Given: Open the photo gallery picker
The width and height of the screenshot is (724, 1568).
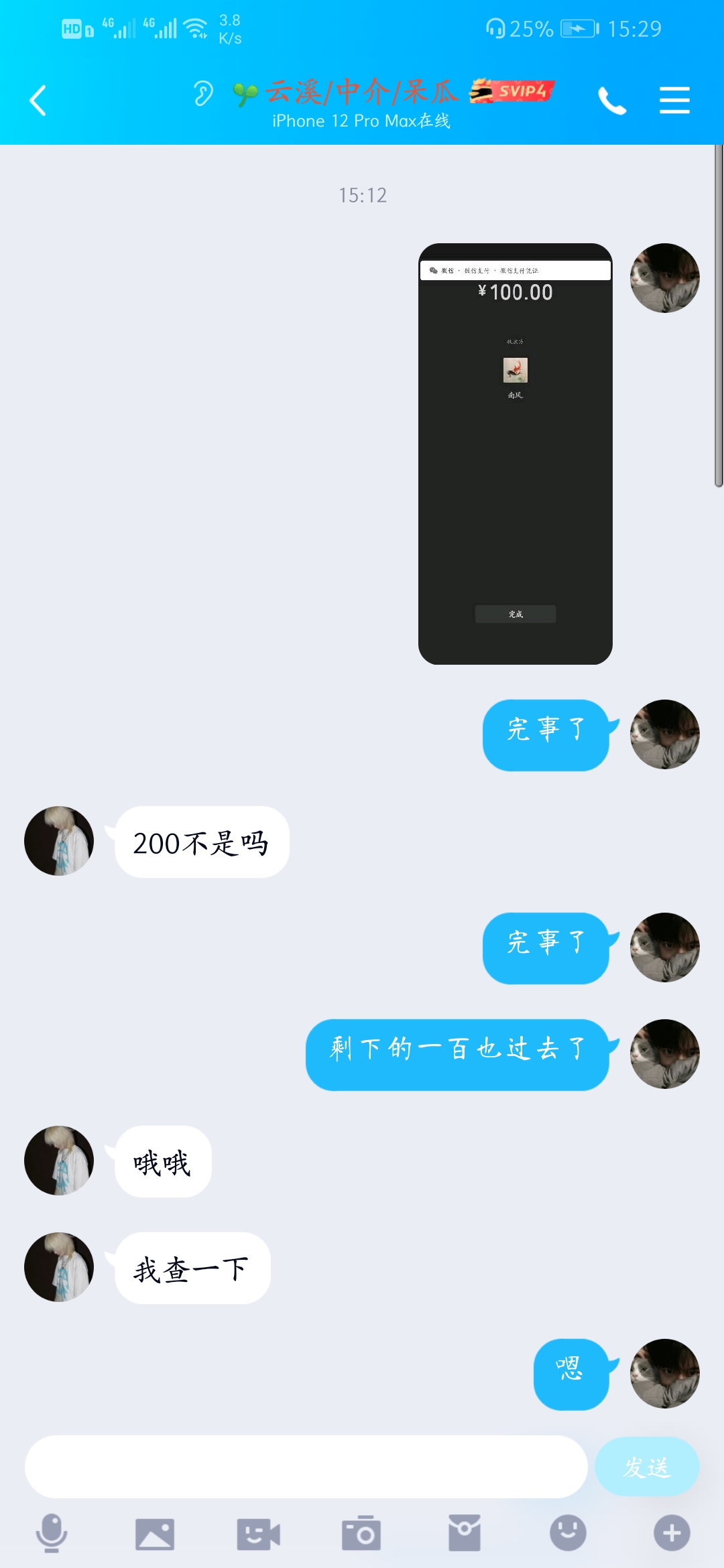Looking at the screenshot, I should 155,1534.
